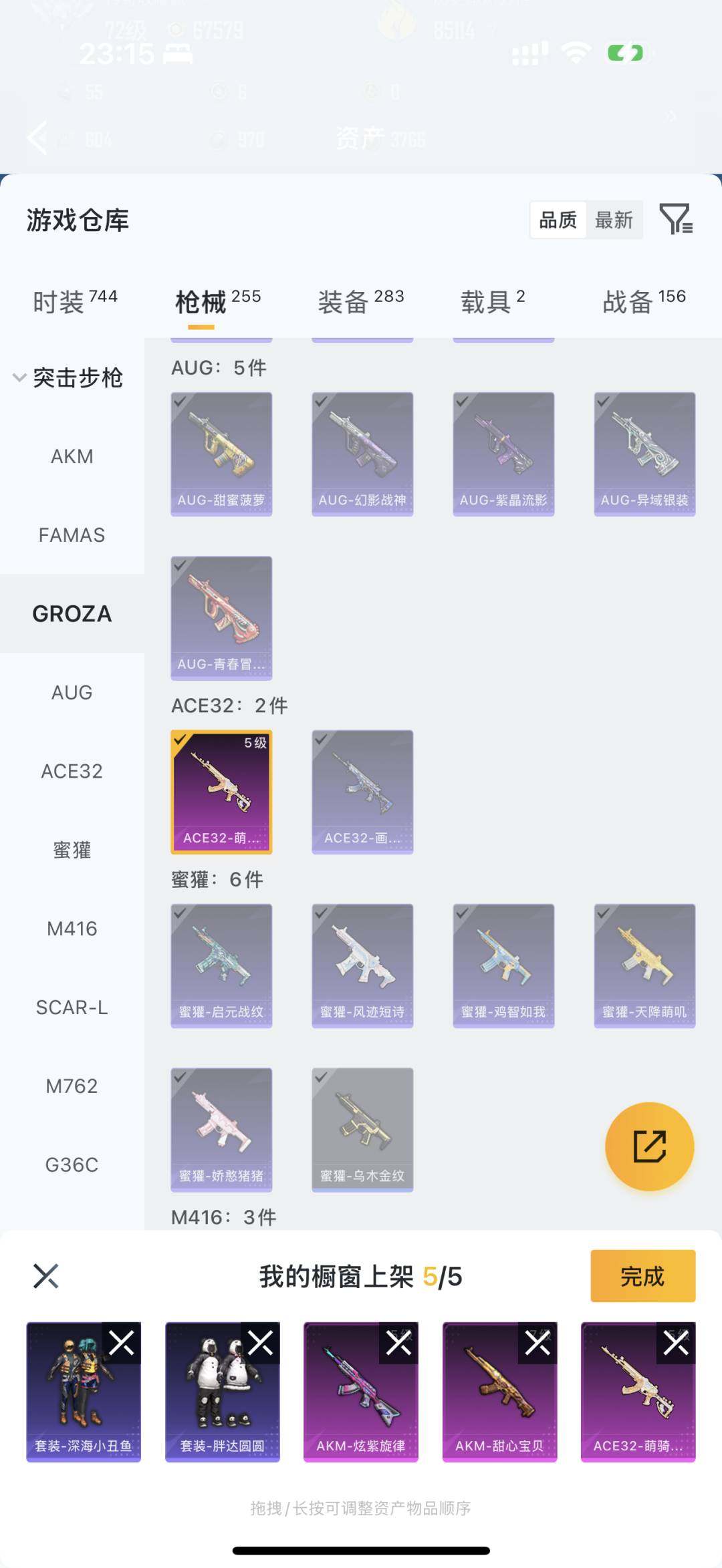The width and height of the screenshot is (722, 1568).
Task: Switch to the 装备 tab
Action: coord(360,301)
